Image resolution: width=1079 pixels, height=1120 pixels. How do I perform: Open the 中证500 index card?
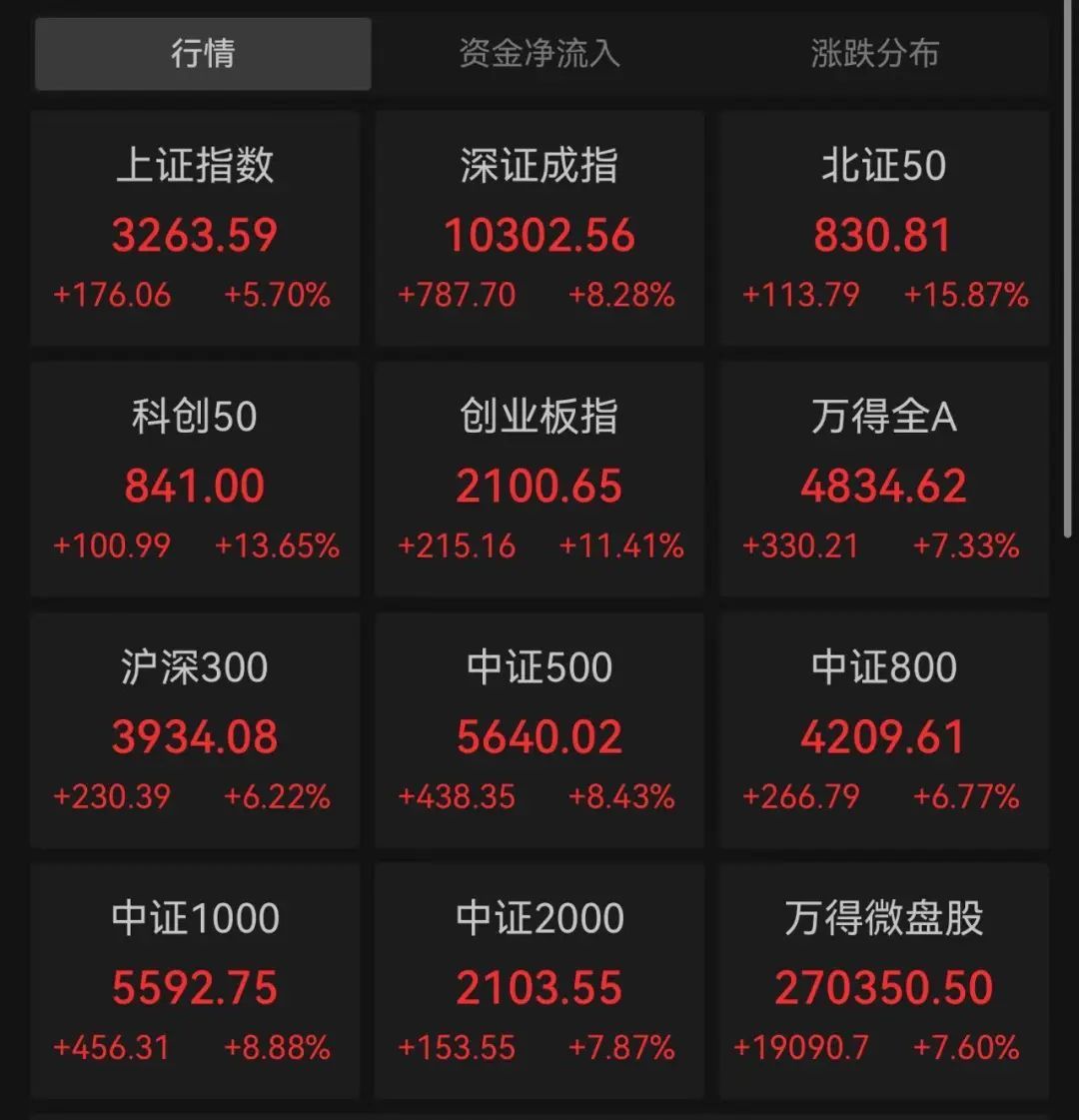539,730
